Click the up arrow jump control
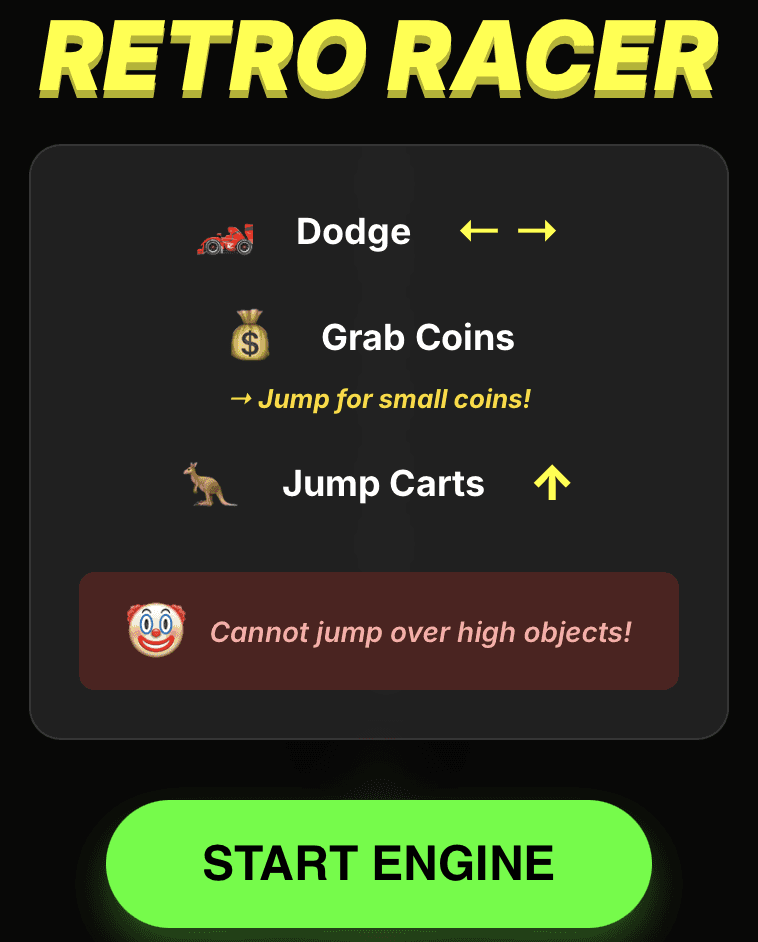758x942 pixels. (x=551, y=482)
